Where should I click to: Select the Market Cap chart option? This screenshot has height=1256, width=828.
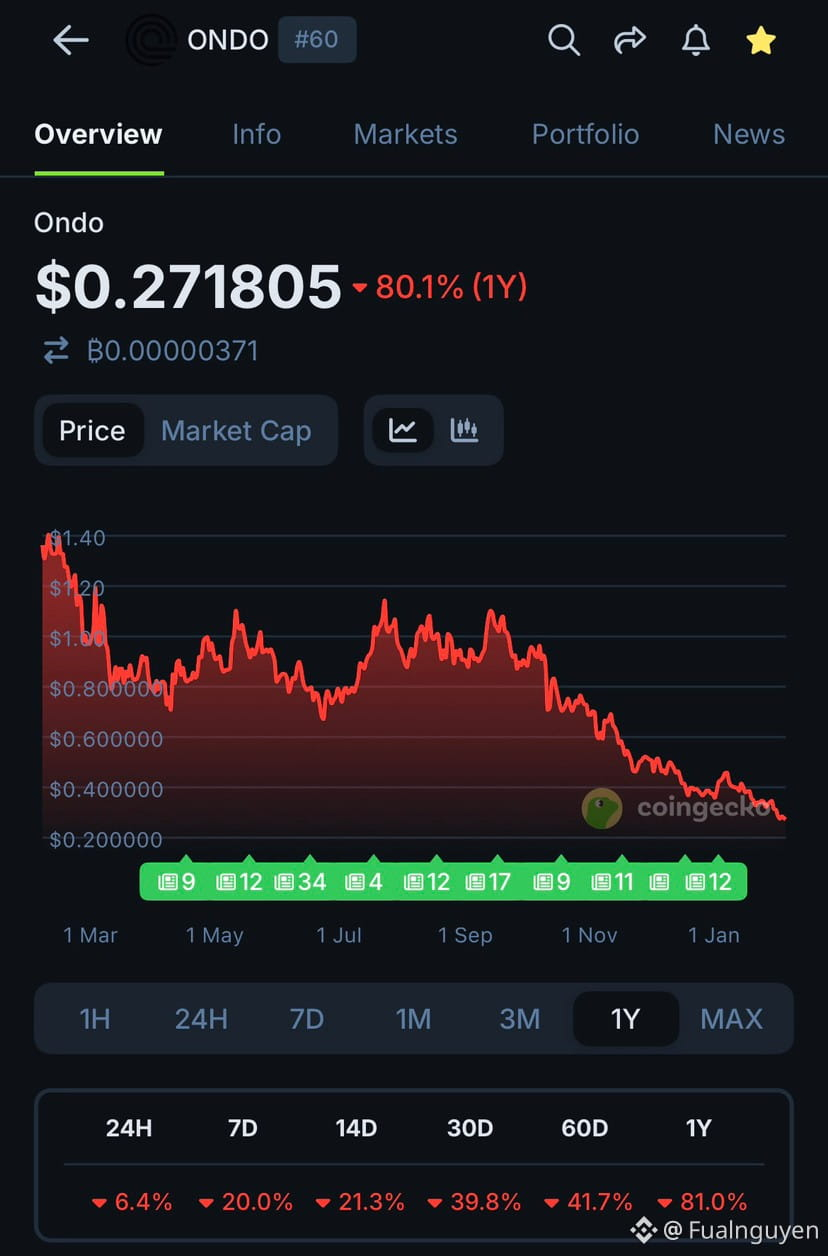236,431
